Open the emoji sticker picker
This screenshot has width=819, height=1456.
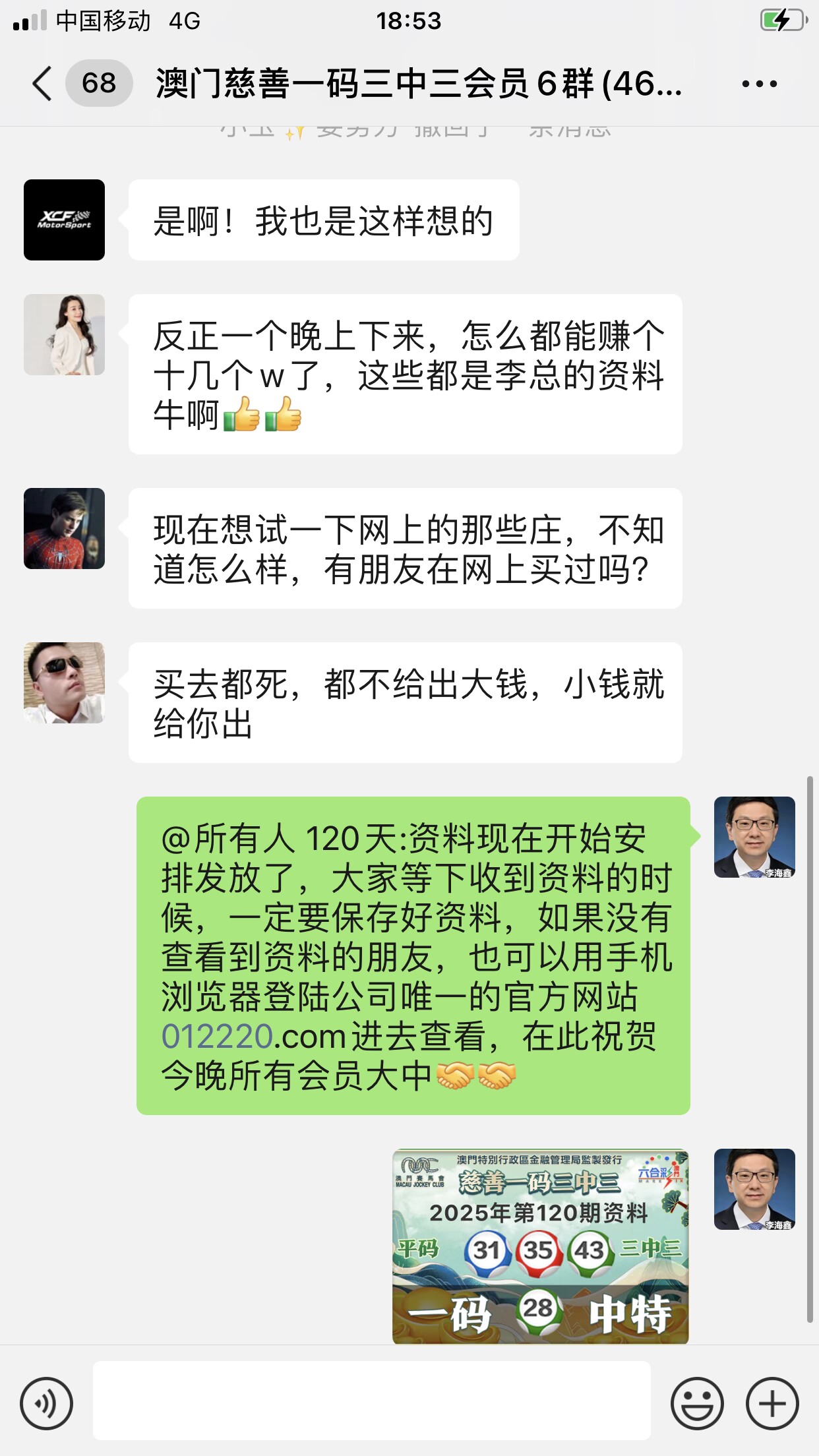coord(696,1403)
